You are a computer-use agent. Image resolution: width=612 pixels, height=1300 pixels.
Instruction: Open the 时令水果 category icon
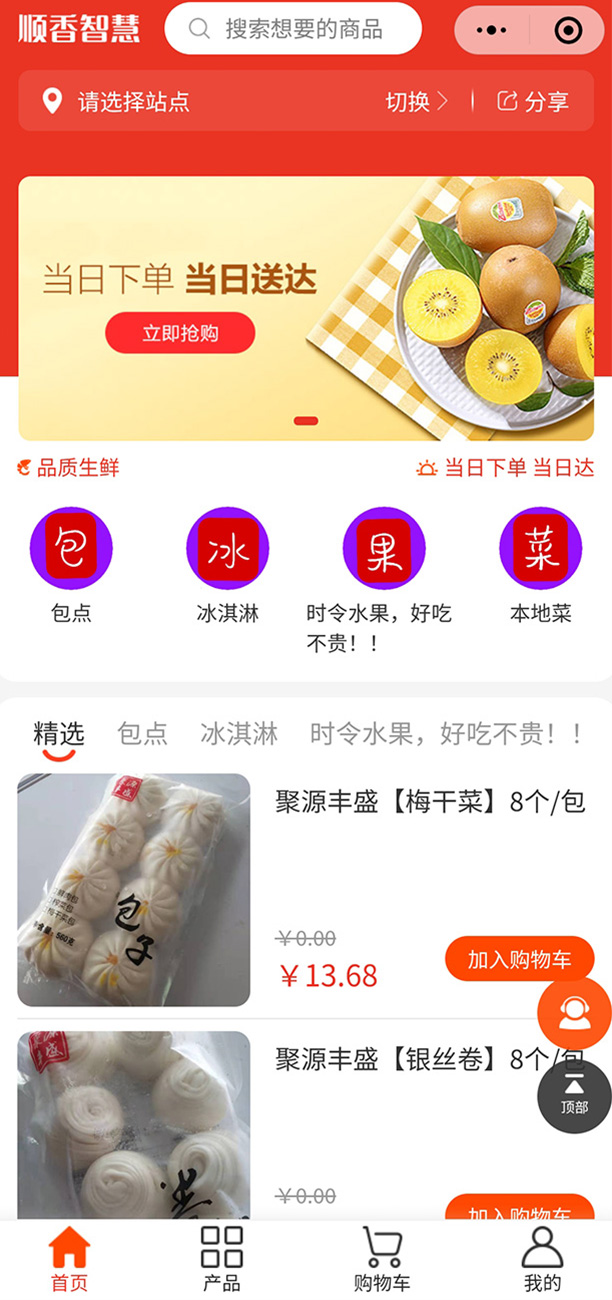coord(383,549)
